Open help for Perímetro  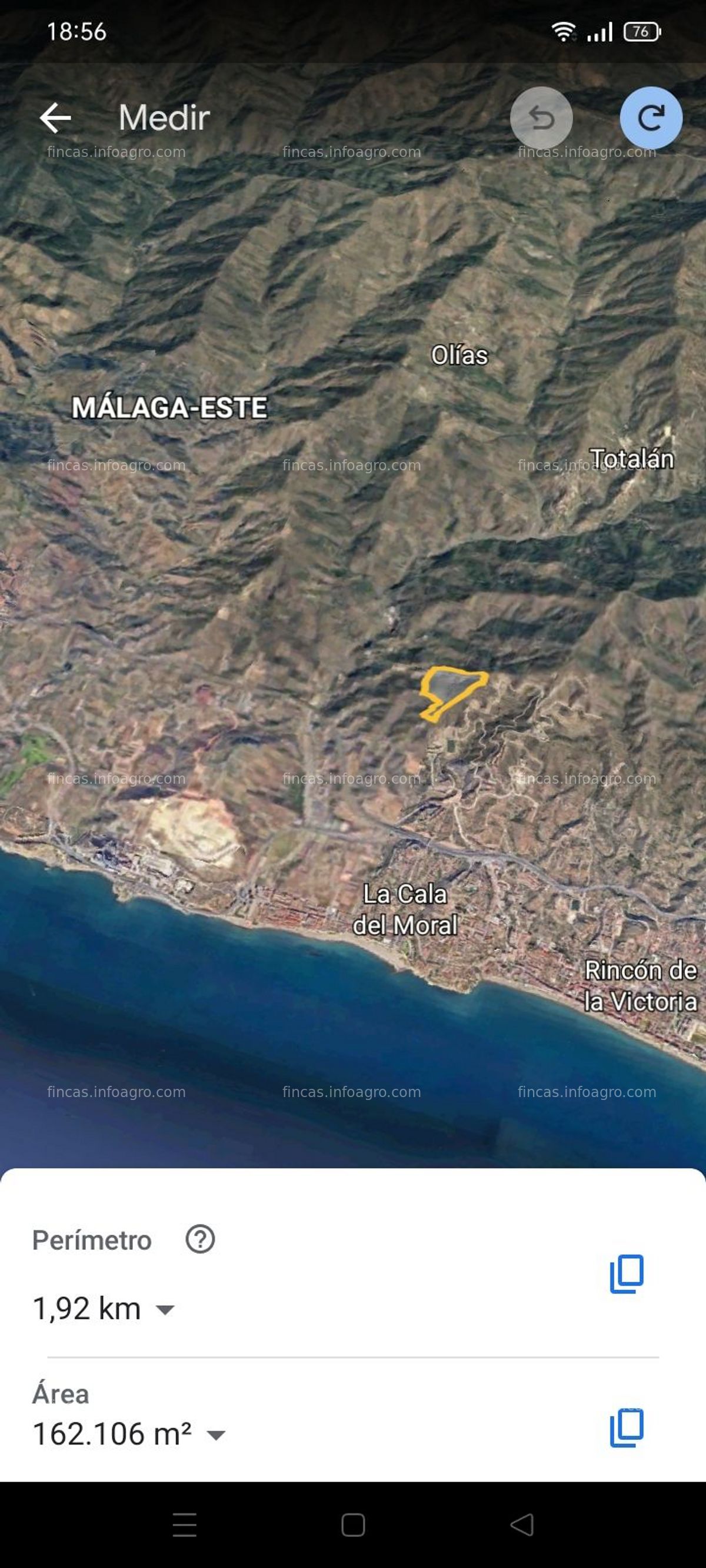[x=200, y=1239]
